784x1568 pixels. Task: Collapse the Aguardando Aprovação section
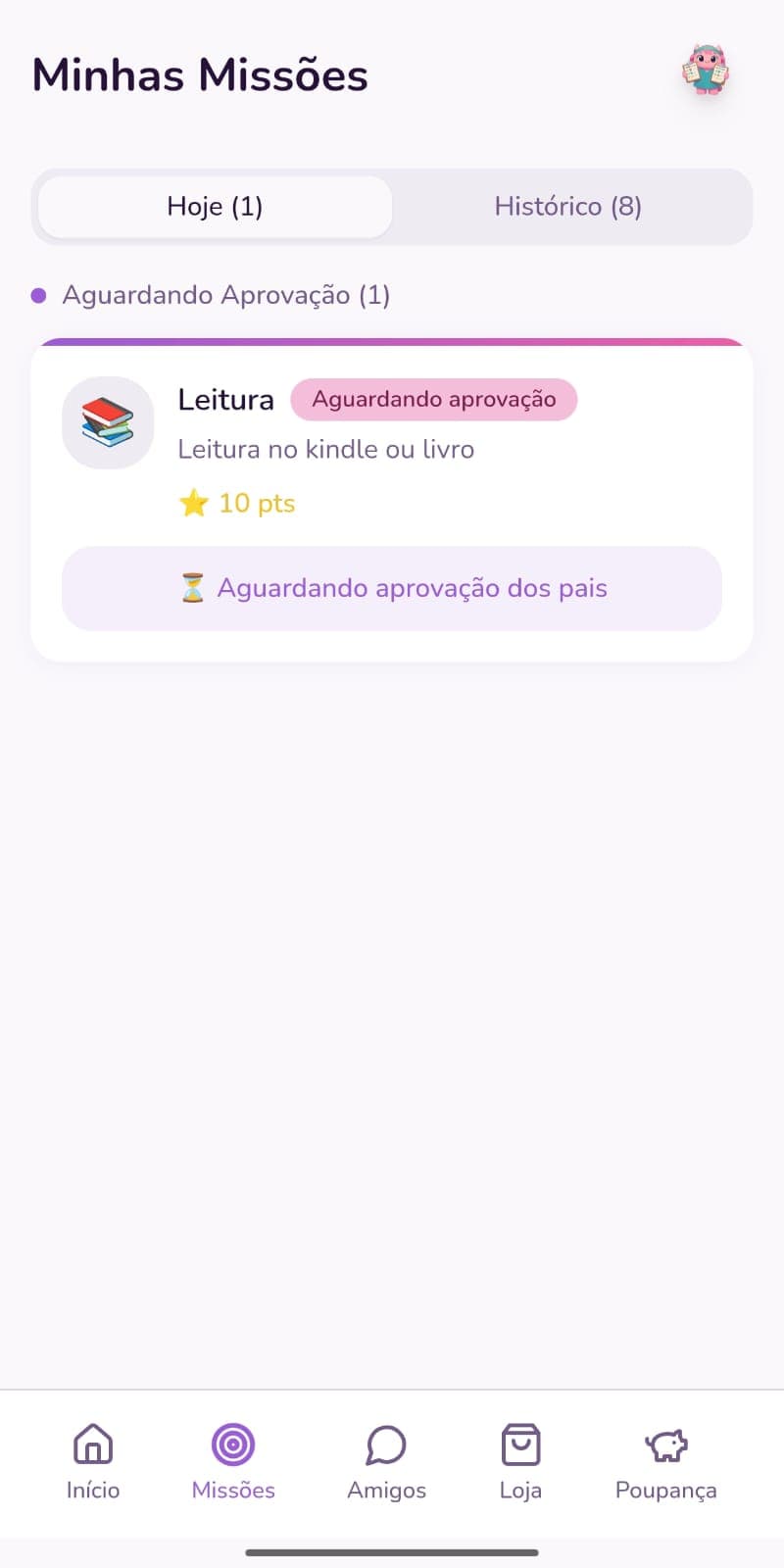[x=225, y=295]
